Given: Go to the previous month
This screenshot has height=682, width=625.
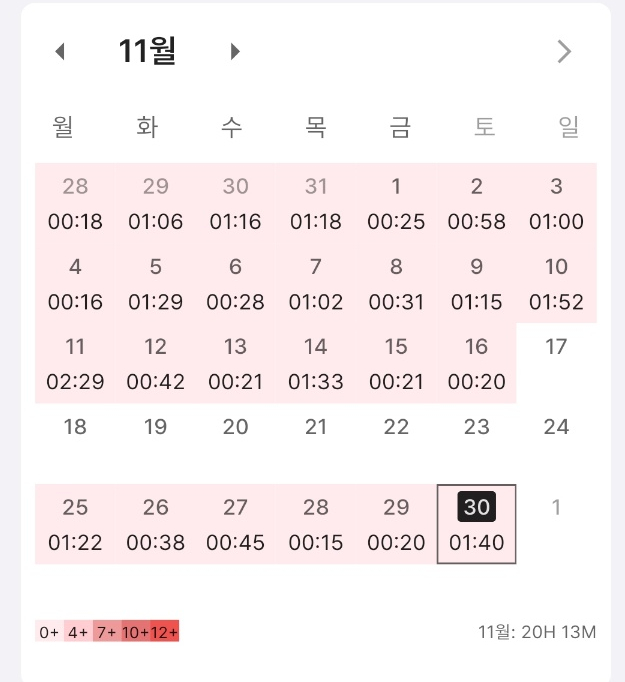Looking at the screenshot, I should (x=60, y=52).
